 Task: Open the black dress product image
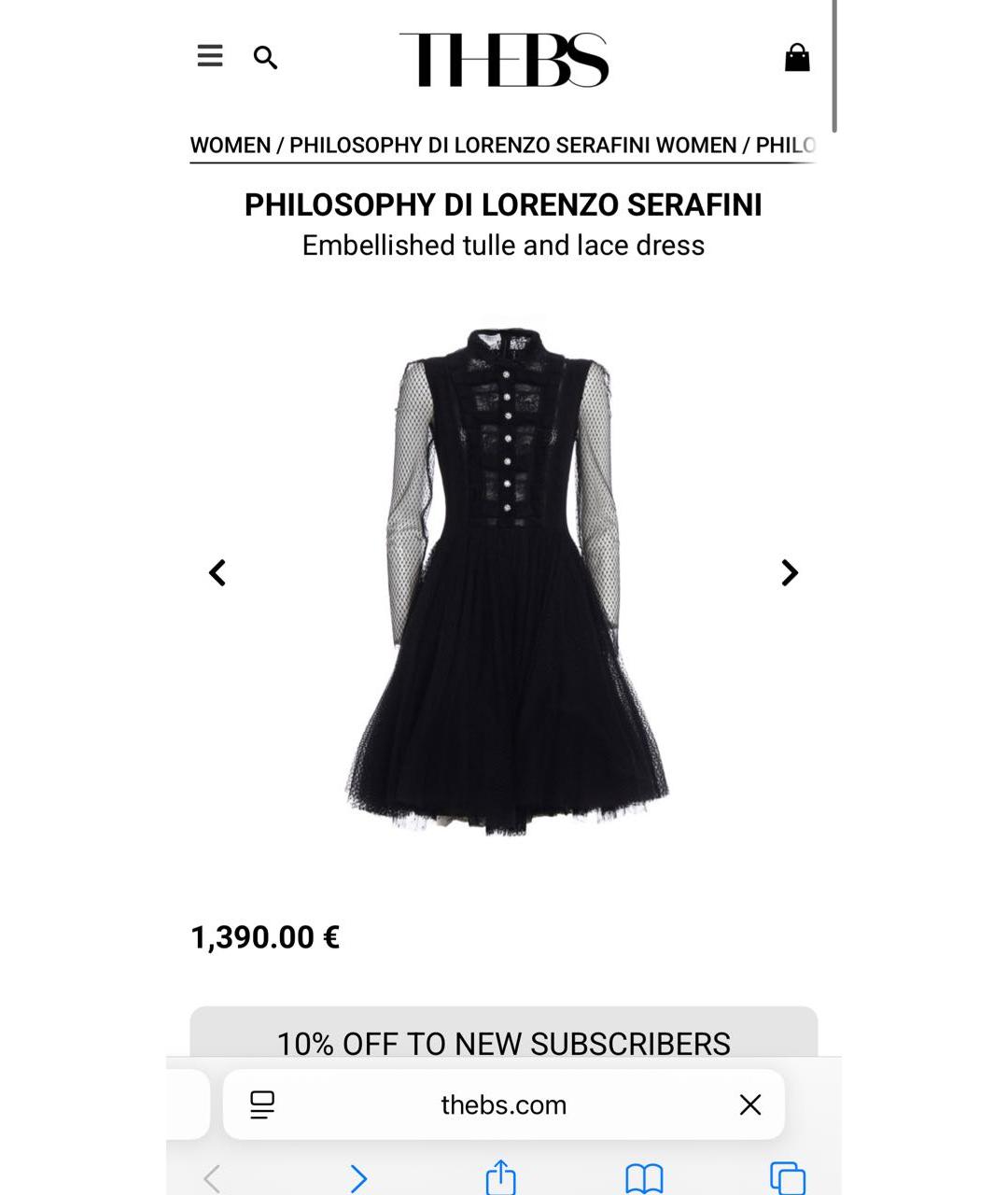pyautogui.click(x=504, y=579)
